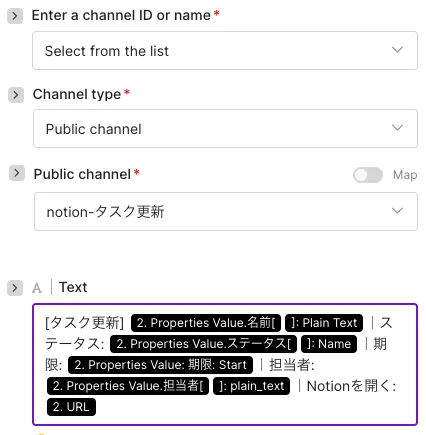Screen dimensions: 426x435
Task: Expand the Channel type section arrow
Action: coord(16,95)
